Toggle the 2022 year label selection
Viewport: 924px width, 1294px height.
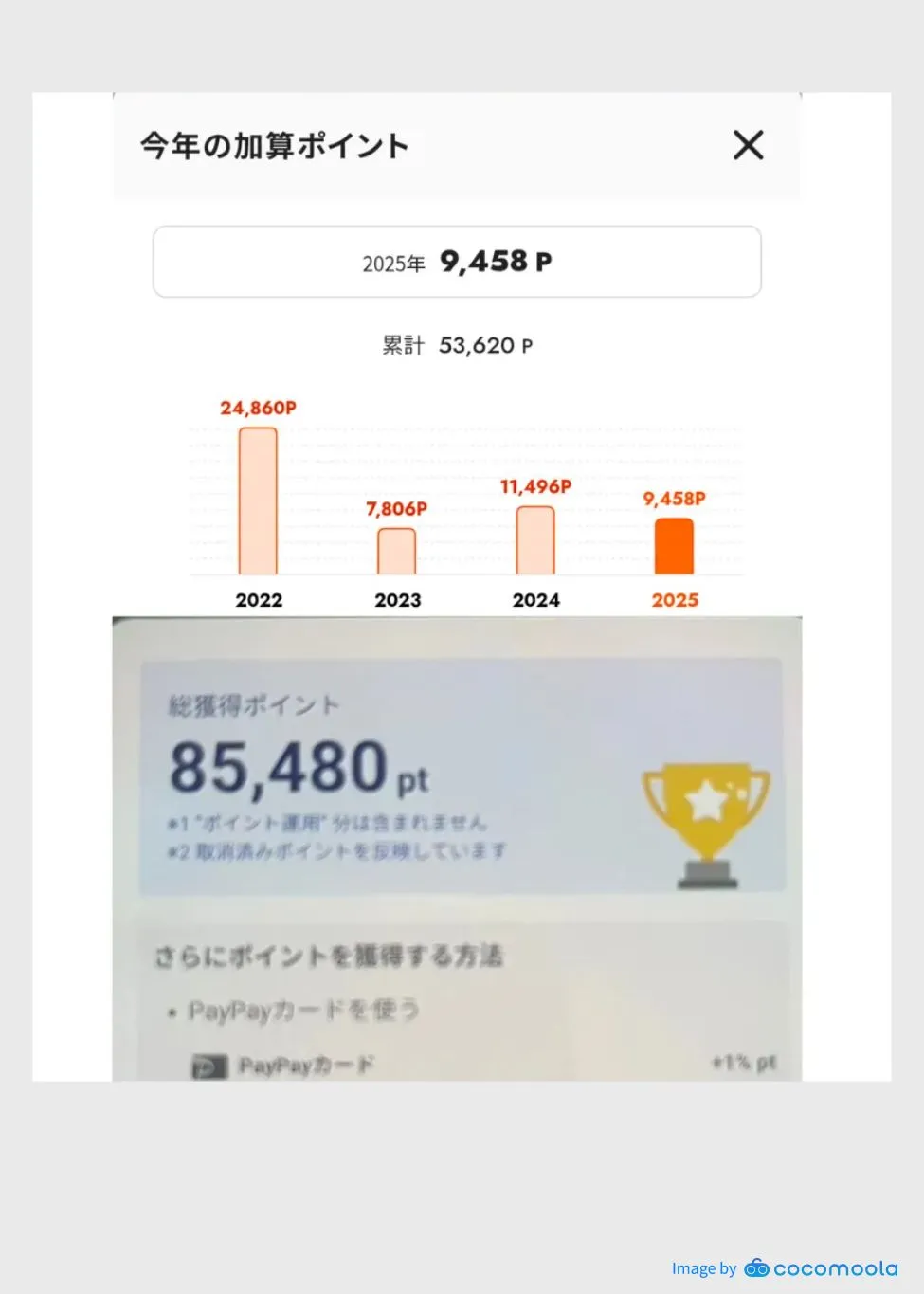[259, 599]
